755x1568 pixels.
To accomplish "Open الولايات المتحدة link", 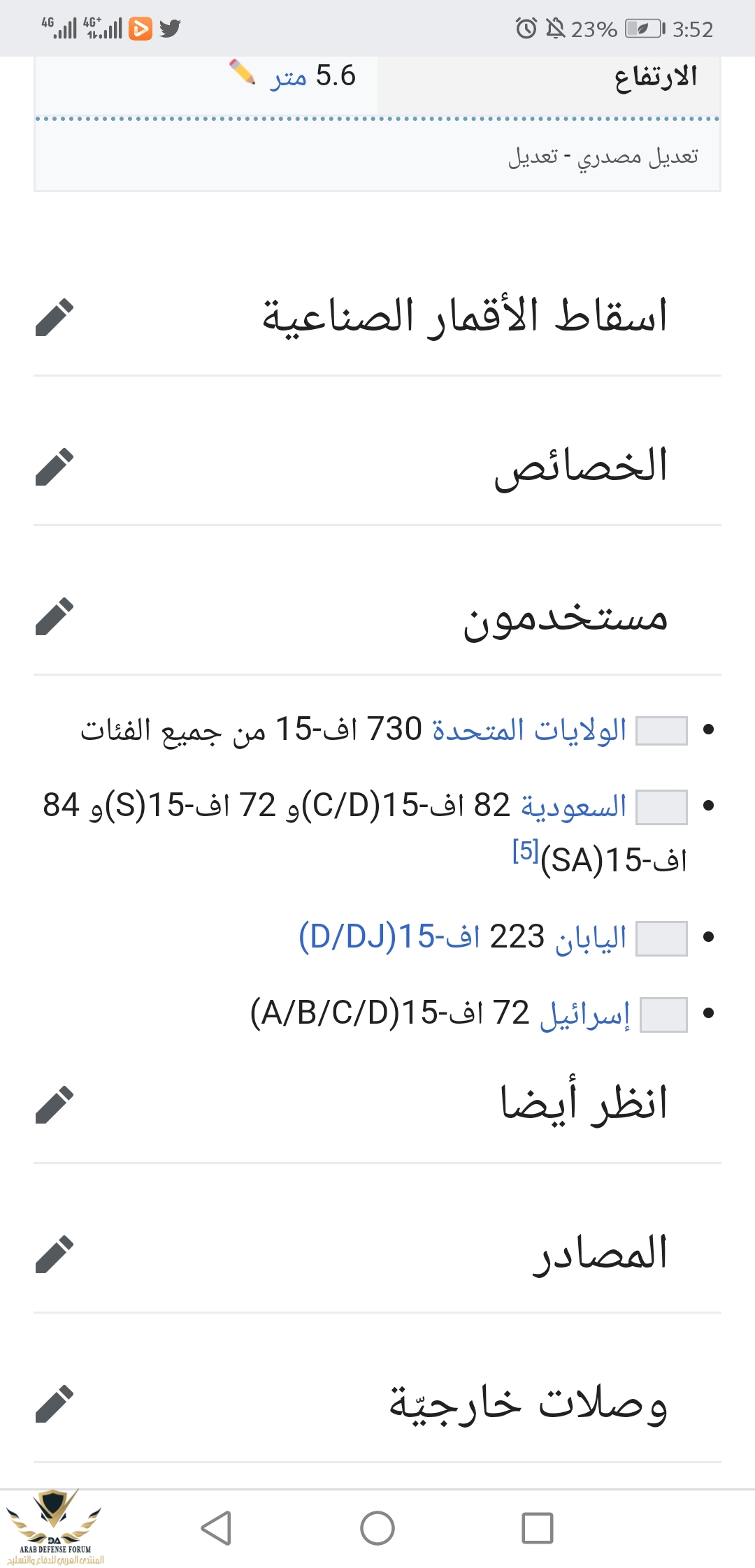I will coord(529,730).
